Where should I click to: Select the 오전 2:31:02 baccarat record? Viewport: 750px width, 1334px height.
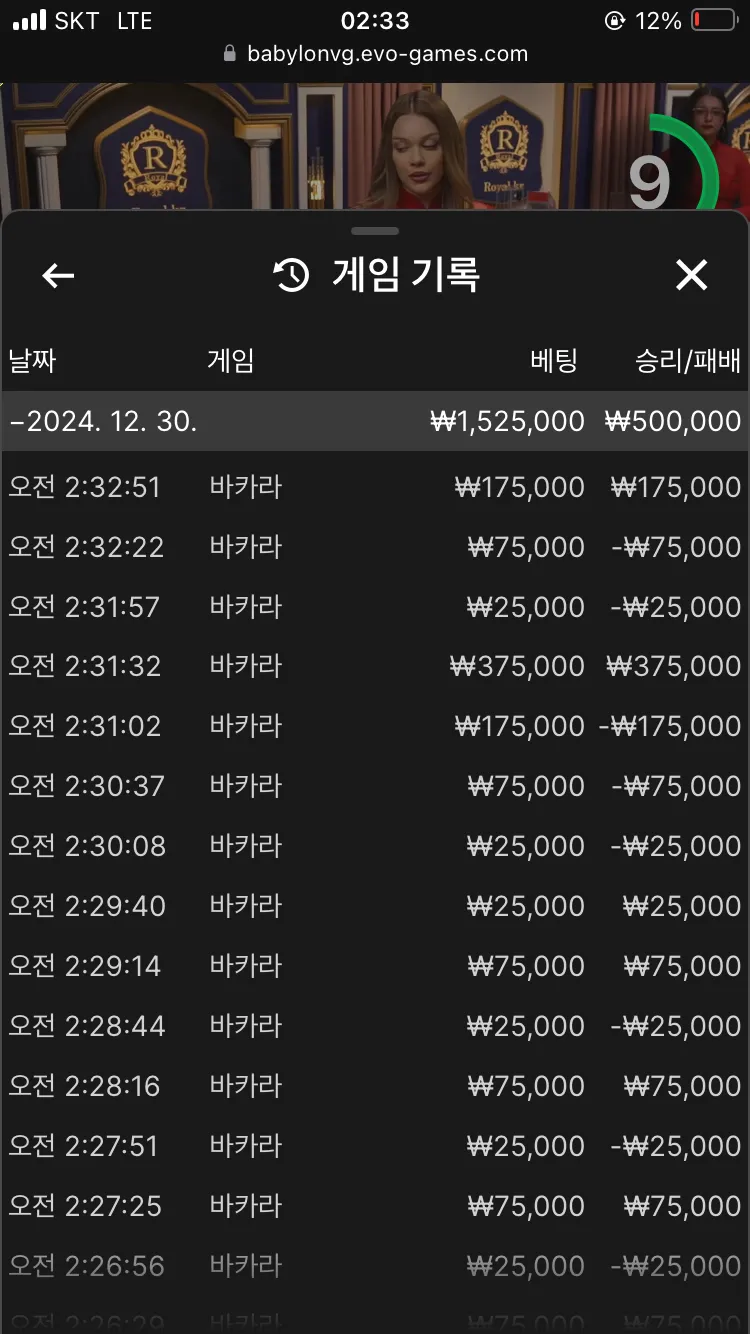[375, 726]
